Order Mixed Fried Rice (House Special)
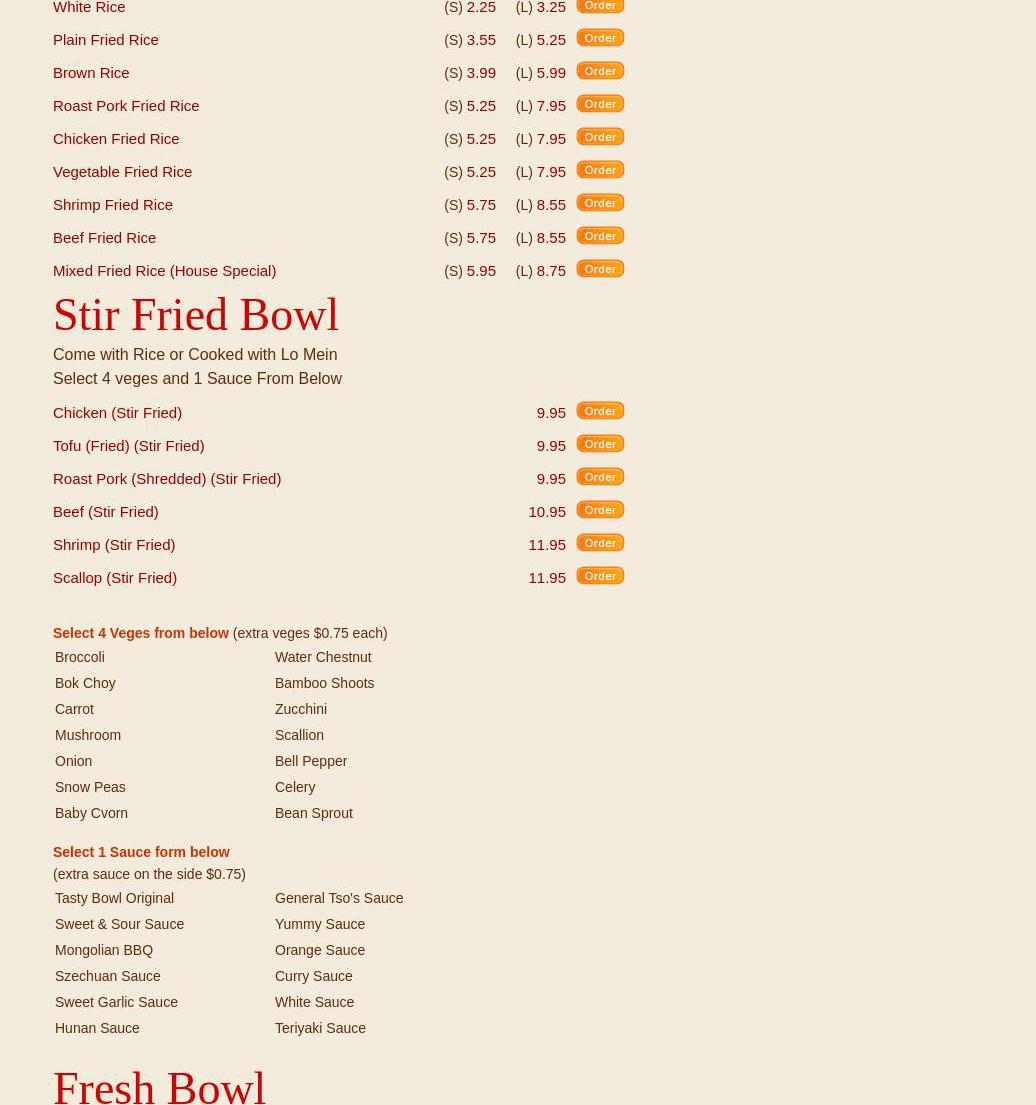The image size is (1036, 1105). (x=600, y=269)
